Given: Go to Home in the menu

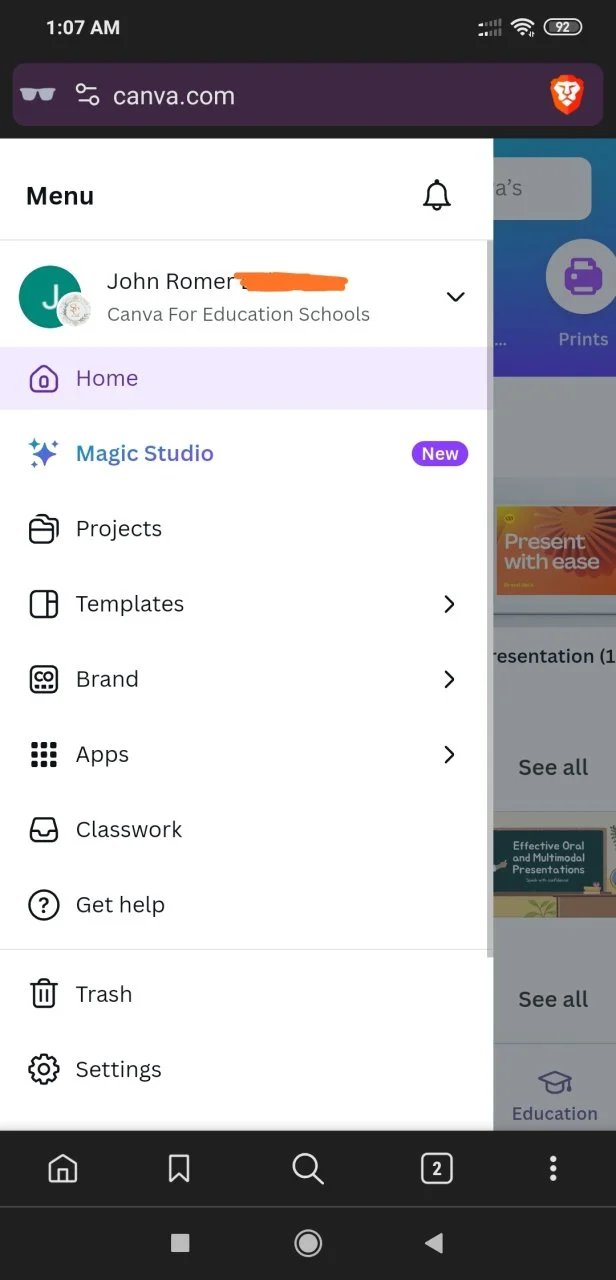Looking at the screenshot, I should [244, 378].
